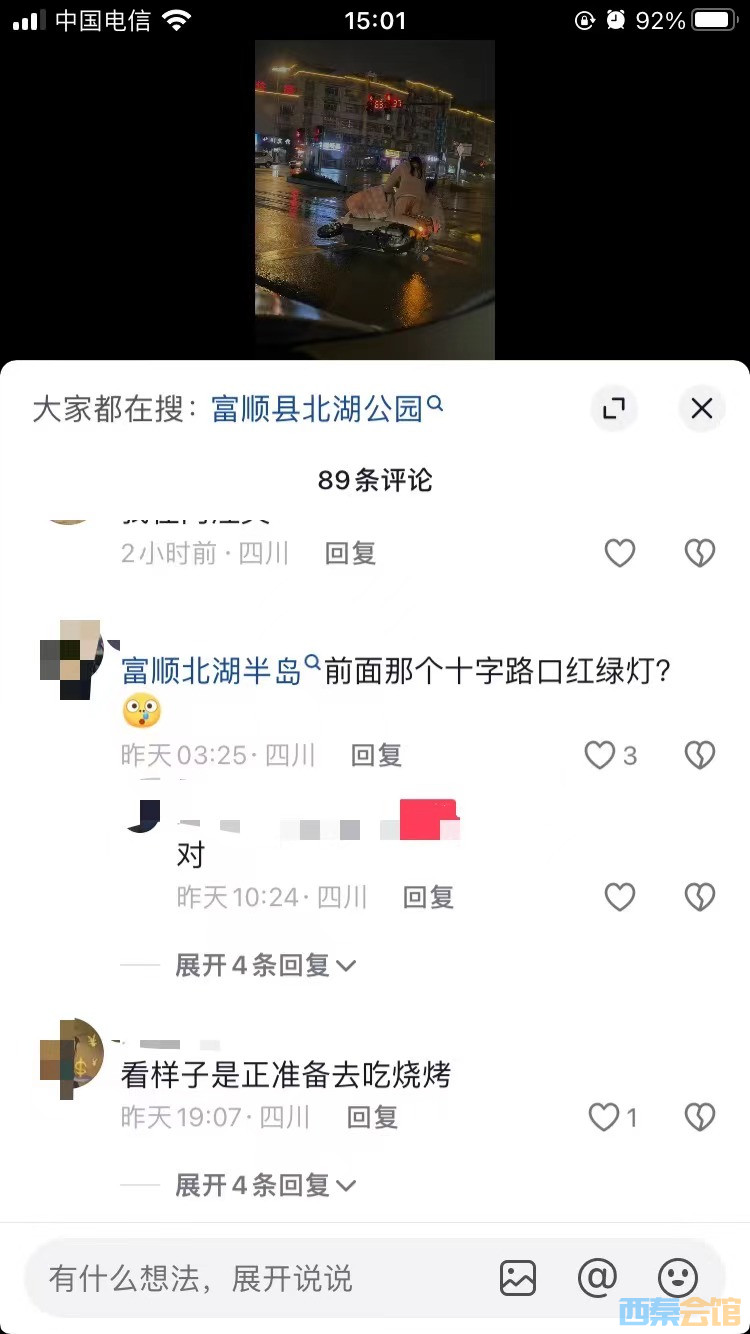Tap the video above comments
This screenshot has width=750, height=1334.
click(374, 200)
